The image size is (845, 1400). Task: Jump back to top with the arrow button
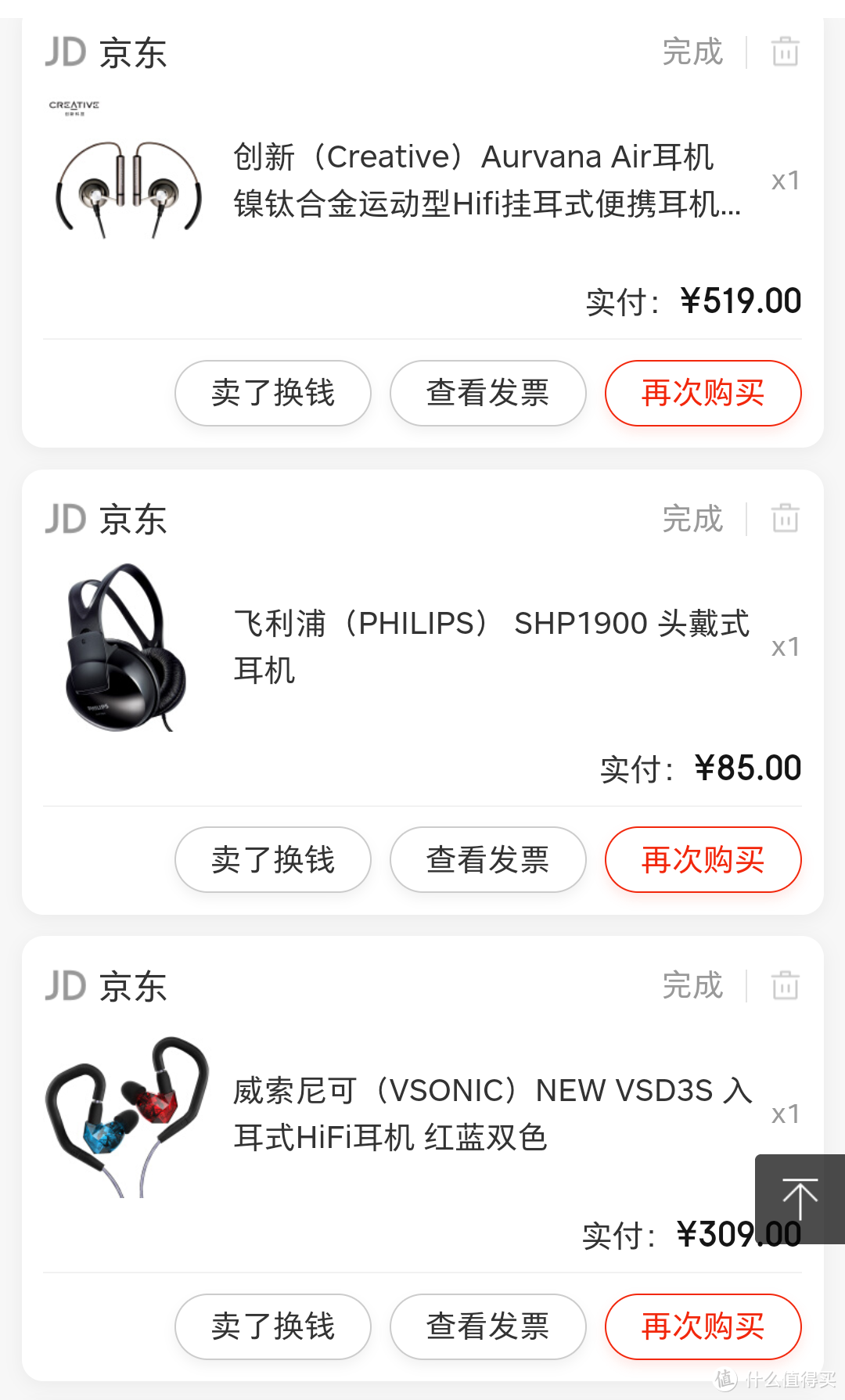coord(800,1199)
